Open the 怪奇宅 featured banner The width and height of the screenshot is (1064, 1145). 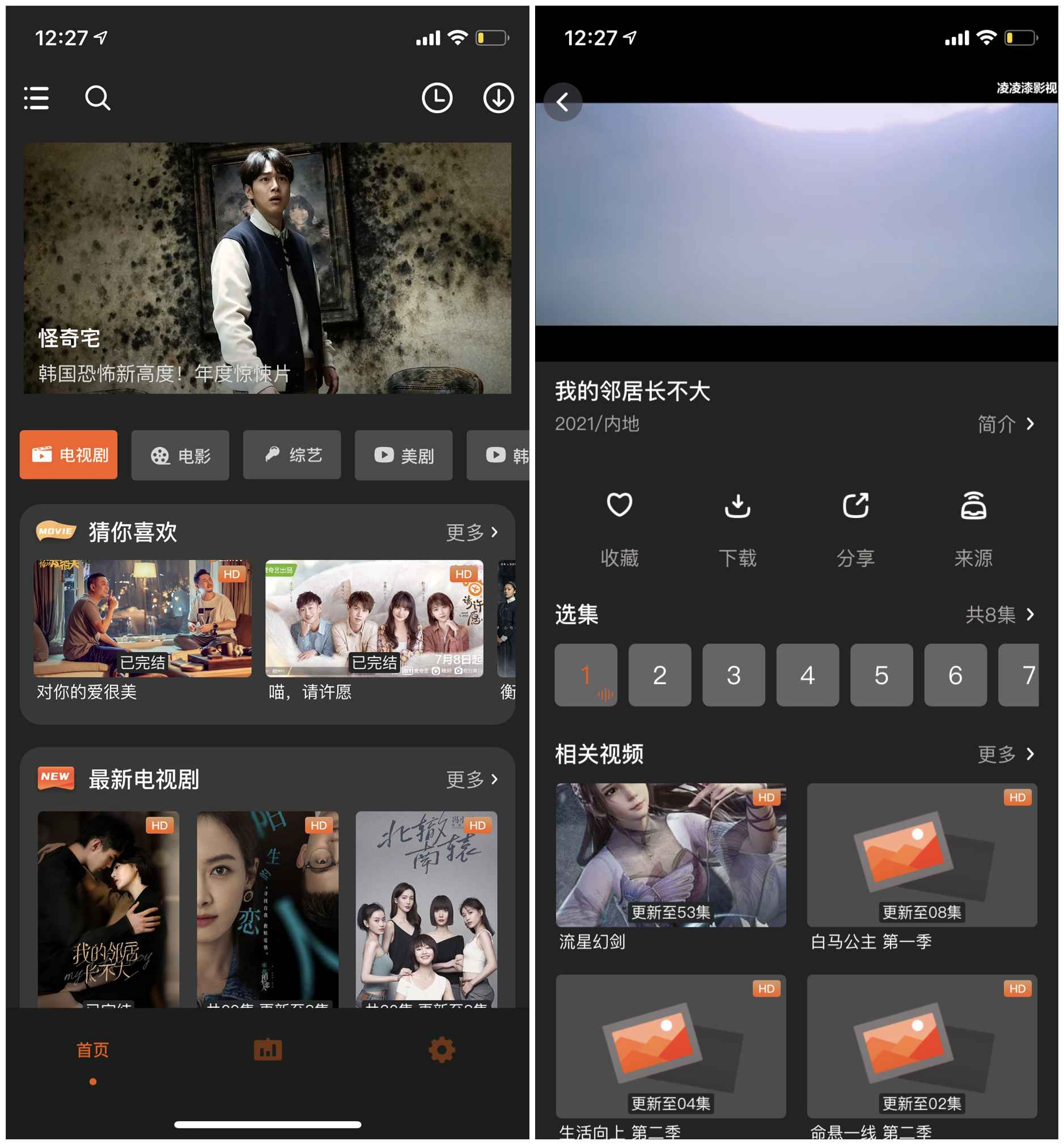click(267, 268)
